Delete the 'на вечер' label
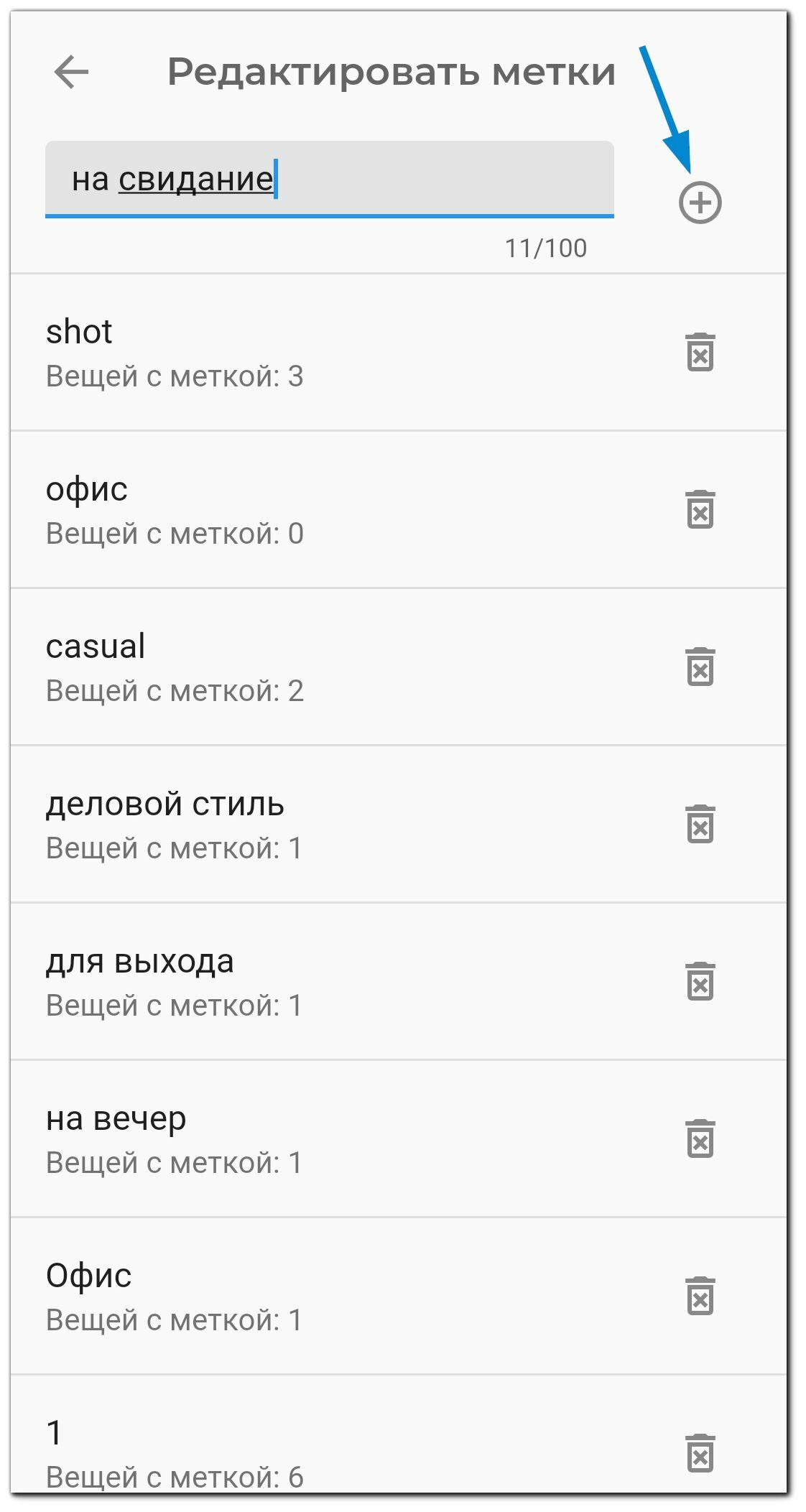 click(700, 1138)
